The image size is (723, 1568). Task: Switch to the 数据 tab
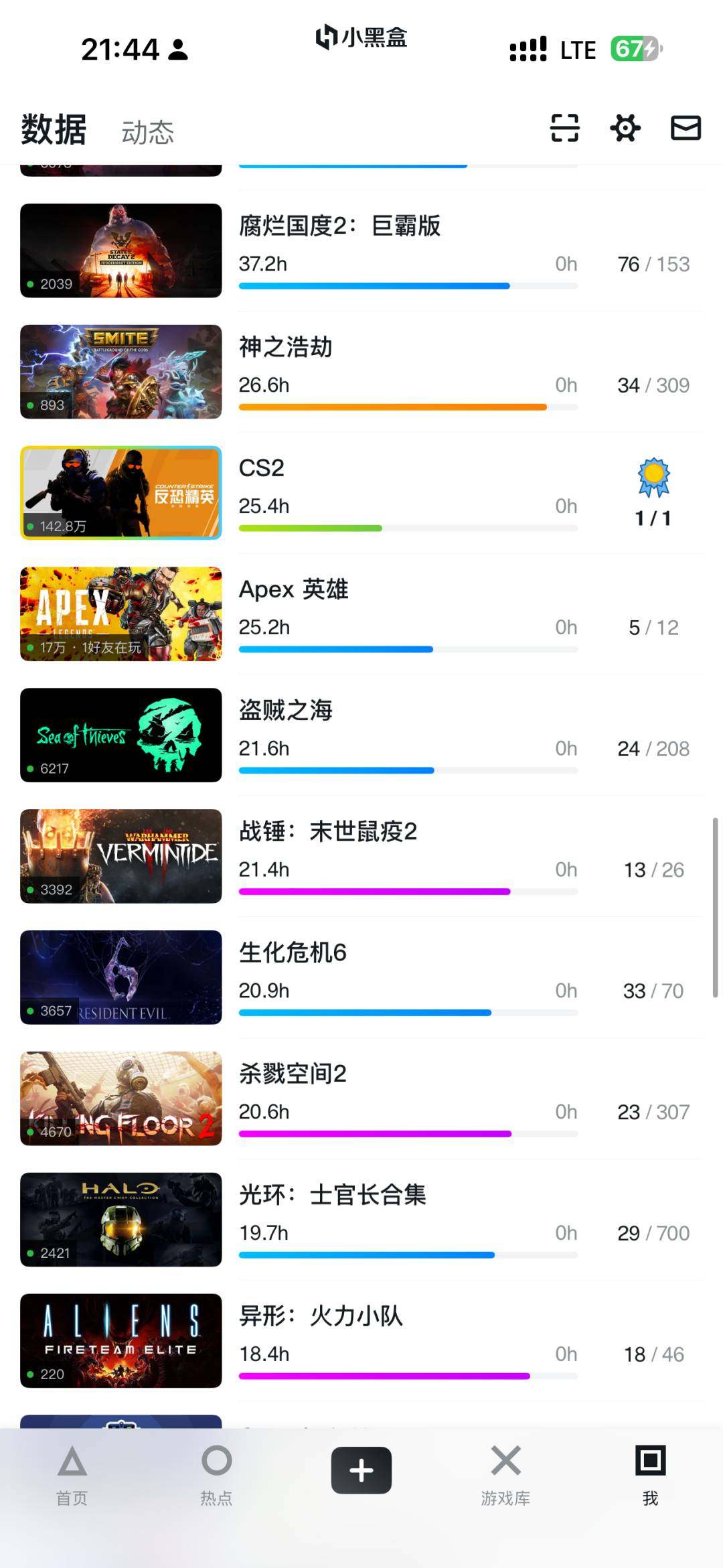click(52, 131)
